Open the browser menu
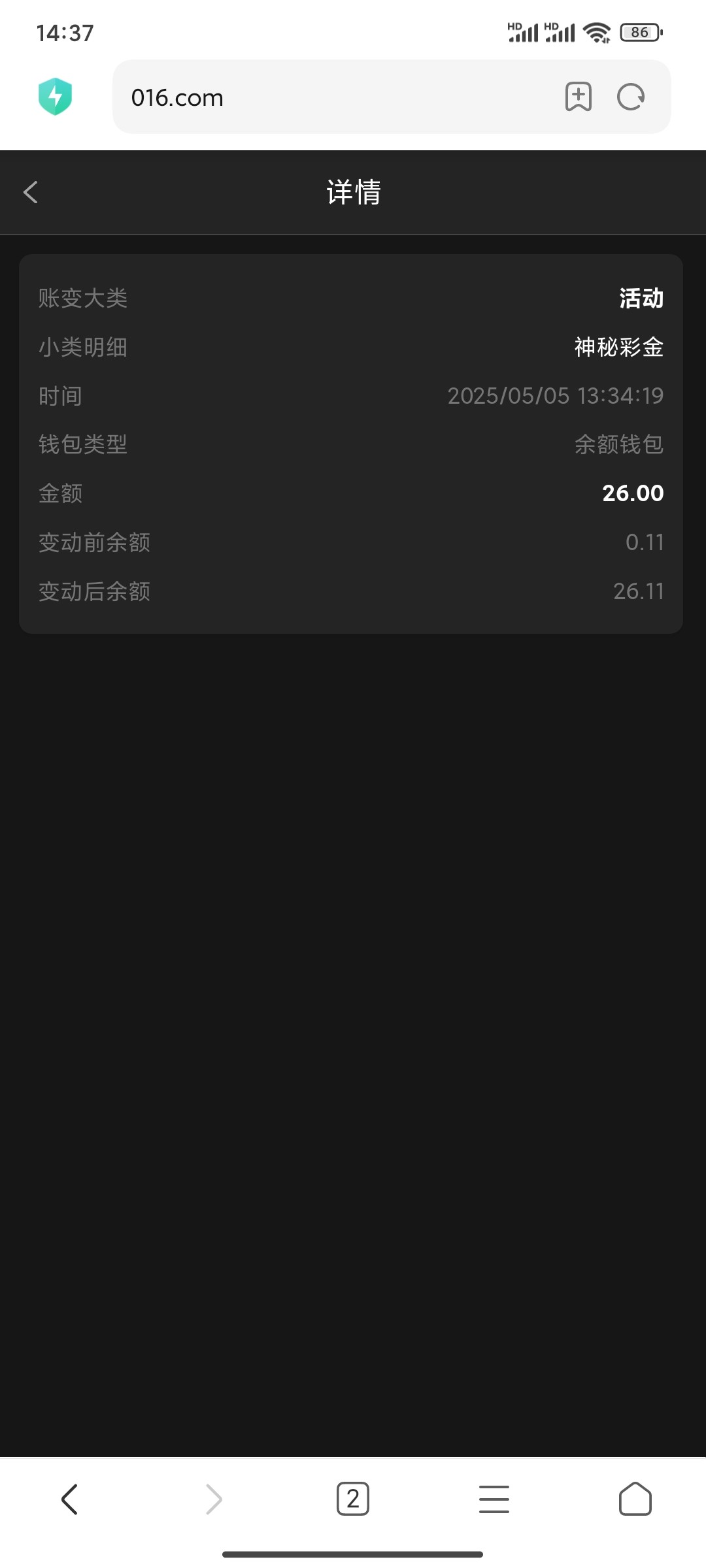706x1568 pixels. (494, 1499)
